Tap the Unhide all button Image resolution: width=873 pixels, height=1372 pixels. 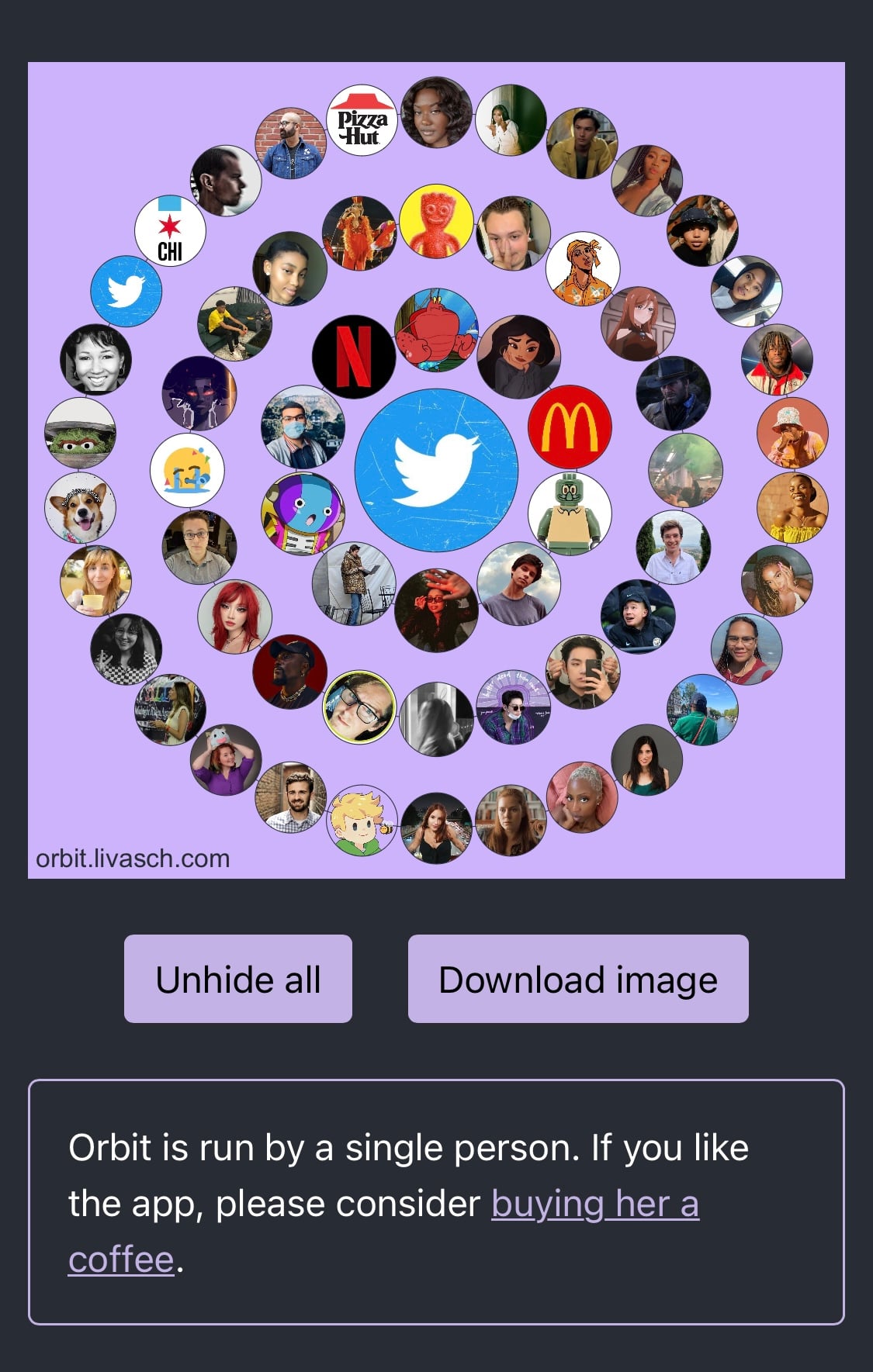(237, 979)
